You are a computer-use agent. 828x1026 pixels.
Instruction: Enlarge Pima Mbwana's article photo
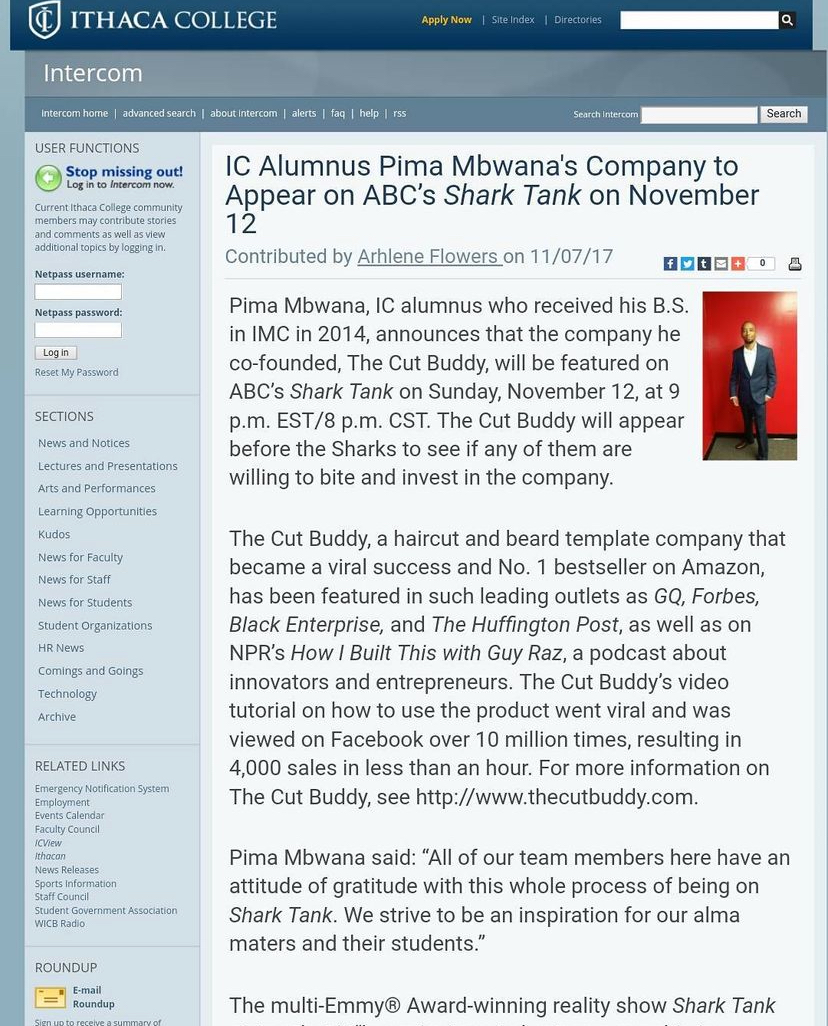pos(749,376)
